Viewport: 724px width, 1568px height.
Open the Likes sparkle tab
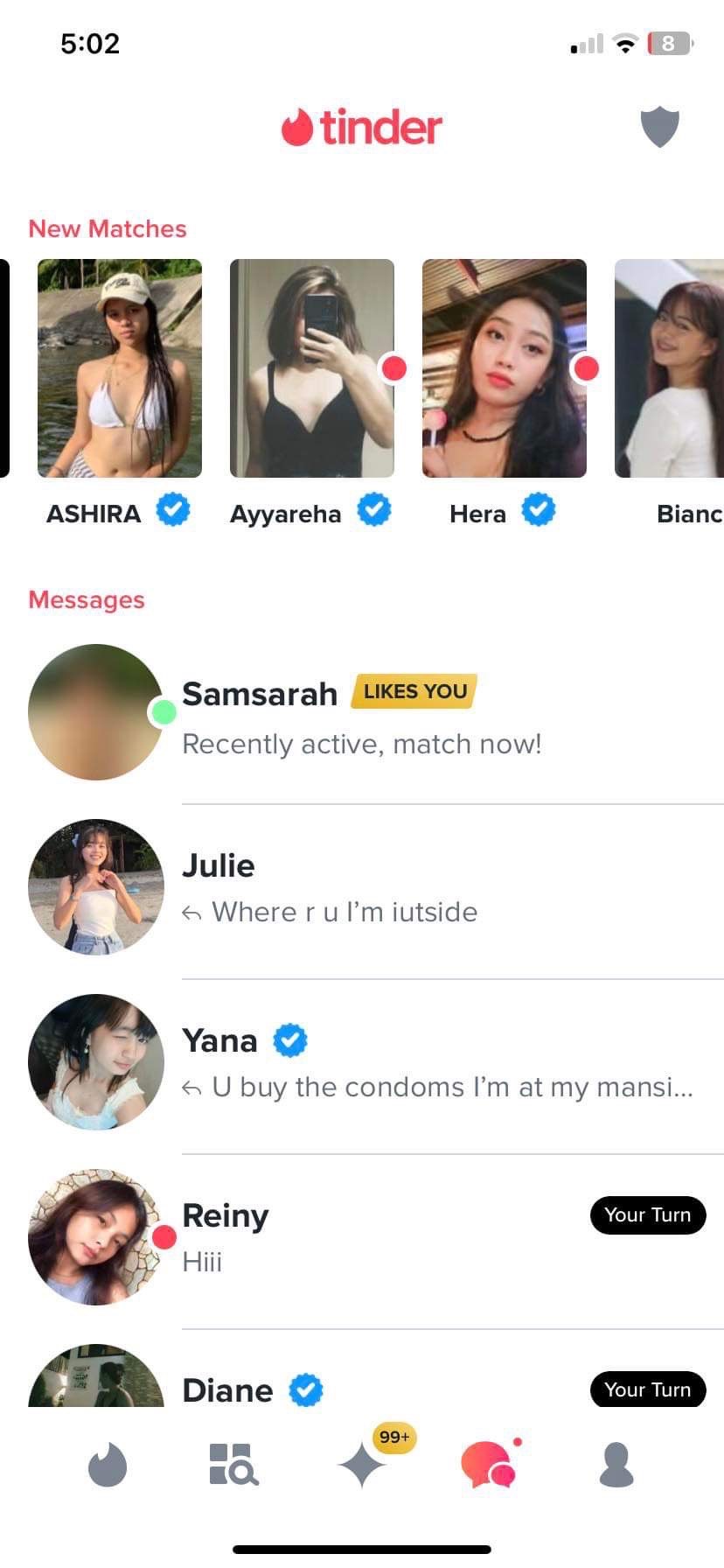tap(363, 1465)
